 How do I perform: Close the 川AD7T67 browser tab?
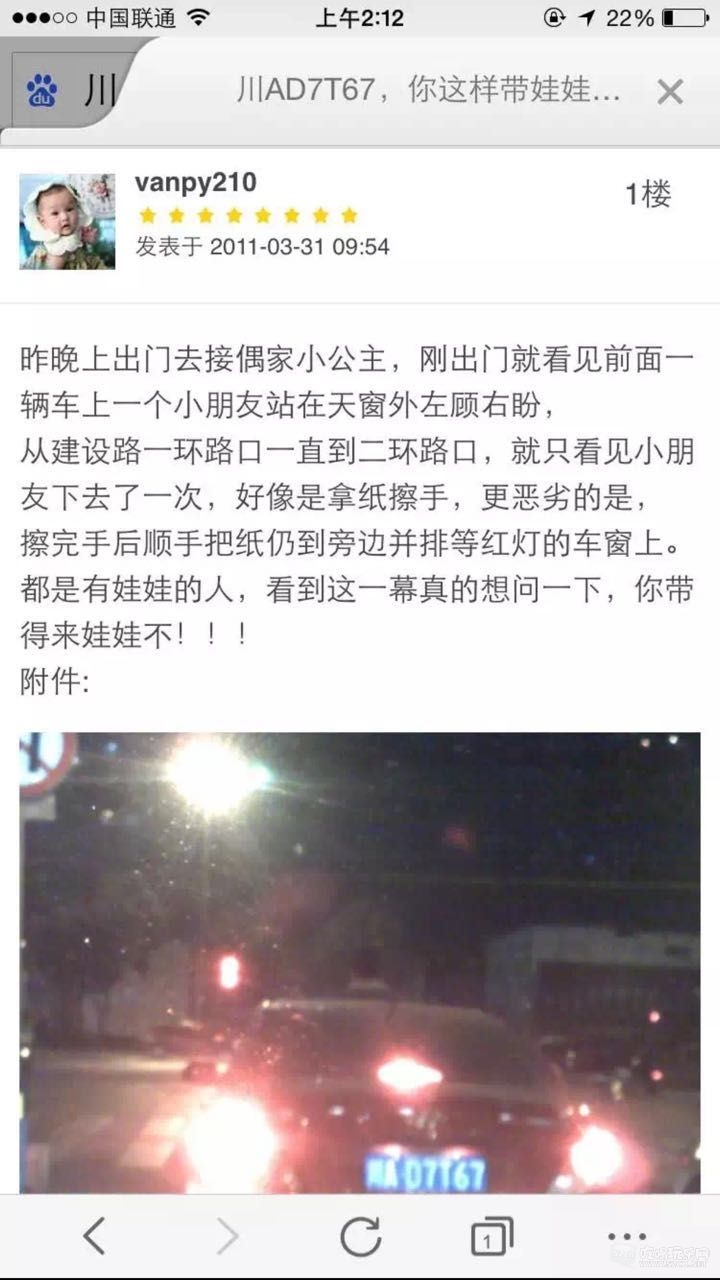click(x=669, y=92)
